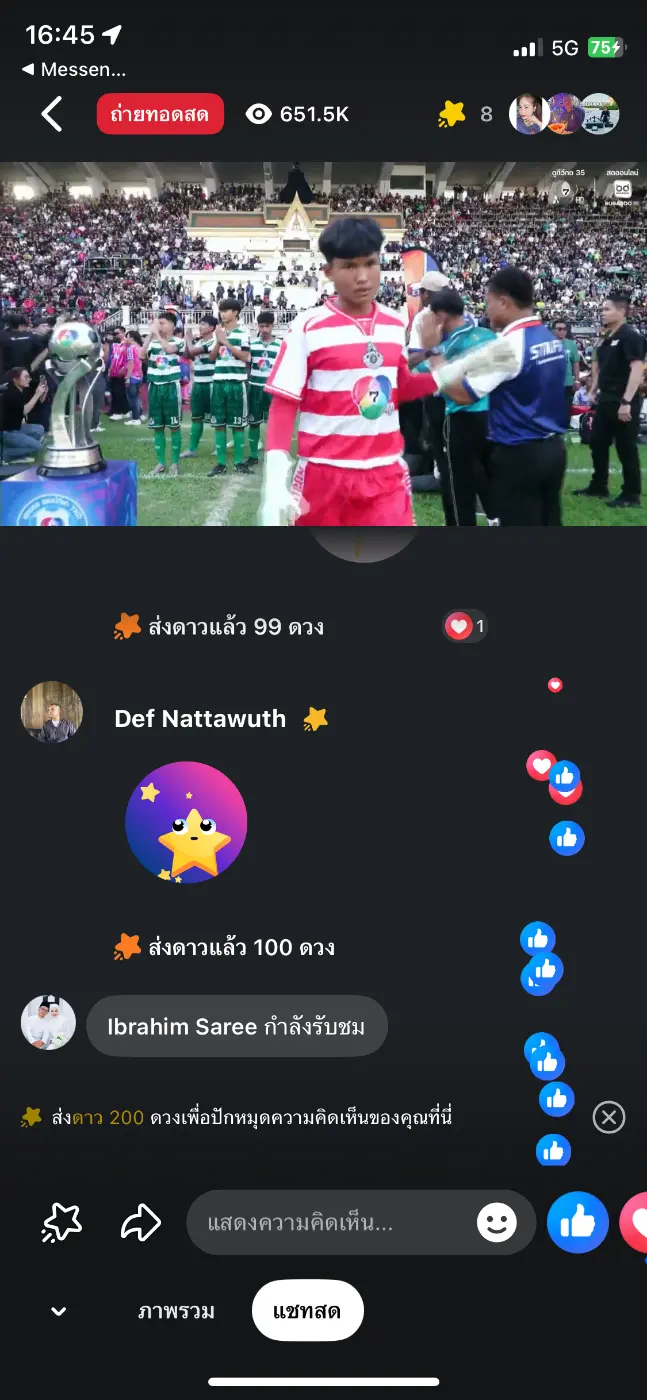Open Ibrahim Saree's profile picture
The height and width of the screenshot is (1400, 647).
48,1022
